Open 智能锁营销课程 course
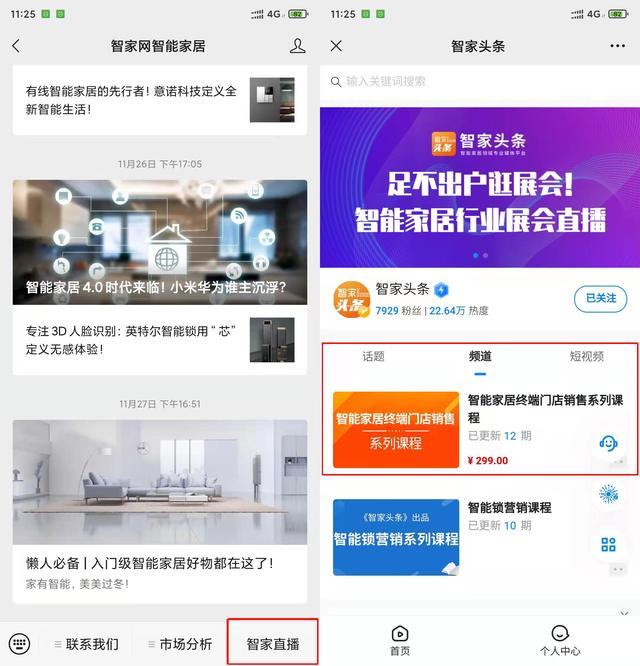The image size is (640, 666). [x=478, y=537]
